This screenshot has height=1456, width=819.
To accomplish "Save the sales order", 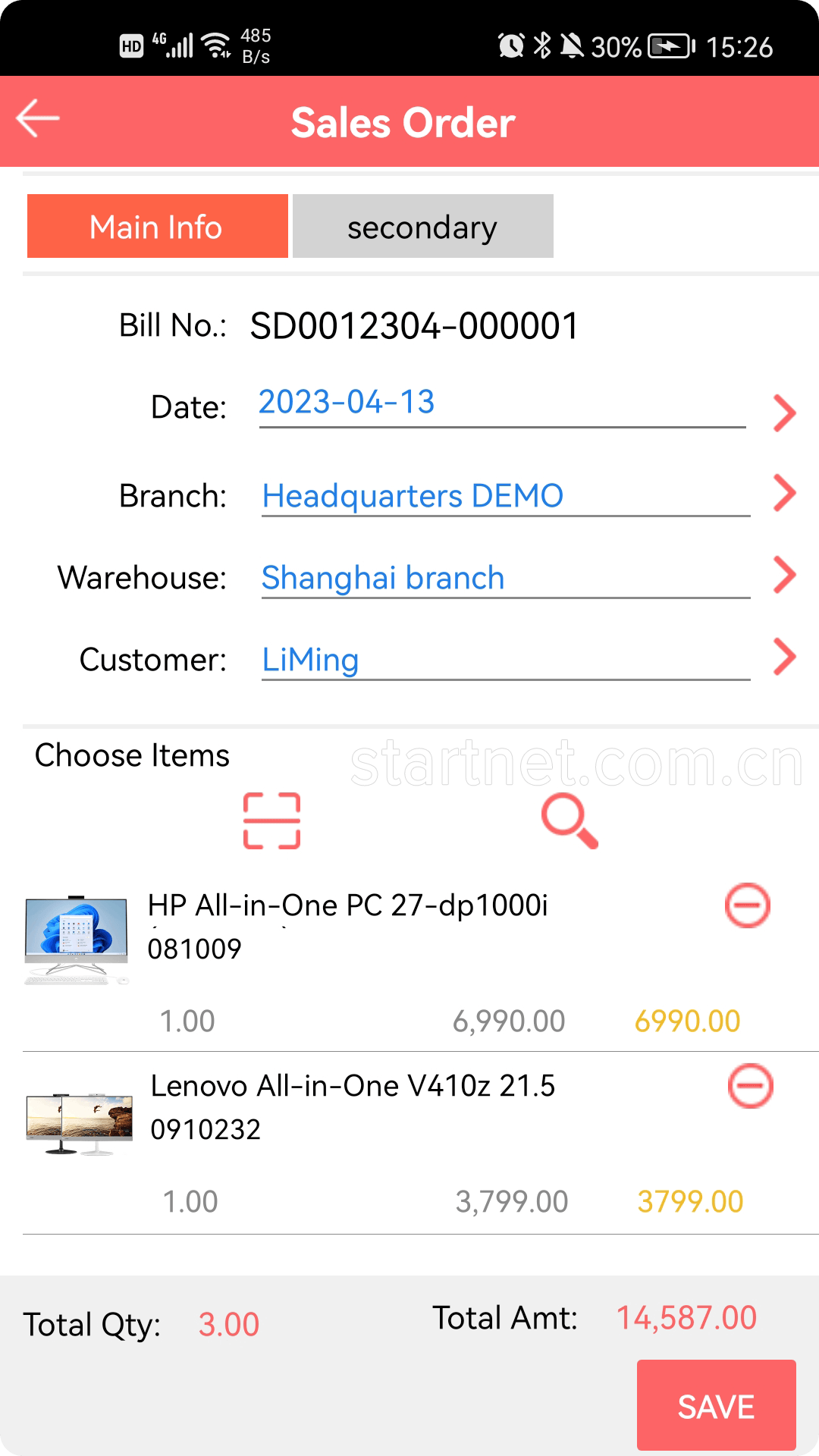I will click(x=716, y=1406).
